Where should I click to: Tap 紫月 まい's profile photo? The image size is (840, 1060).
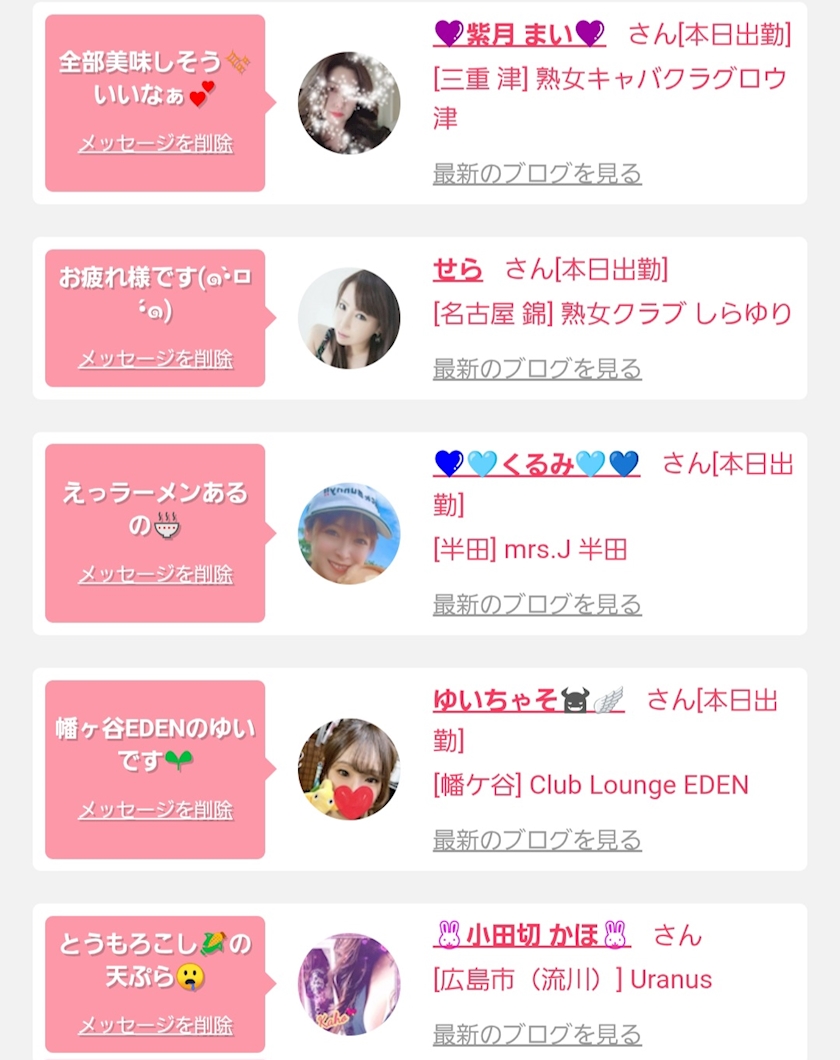[x=349, y=103]
